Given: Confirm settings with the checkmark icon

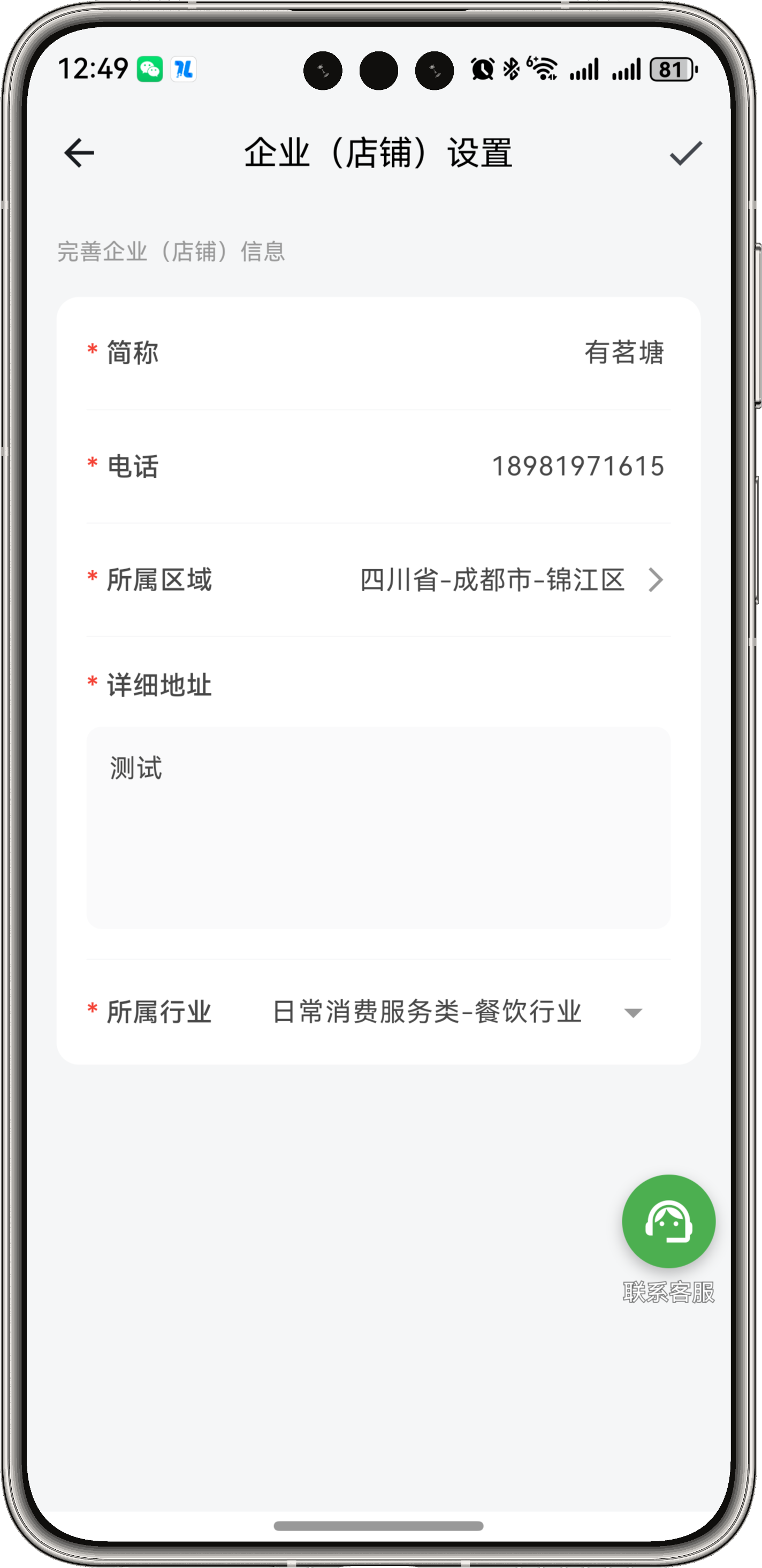Looking at the screenshot, I should point(685,153).
